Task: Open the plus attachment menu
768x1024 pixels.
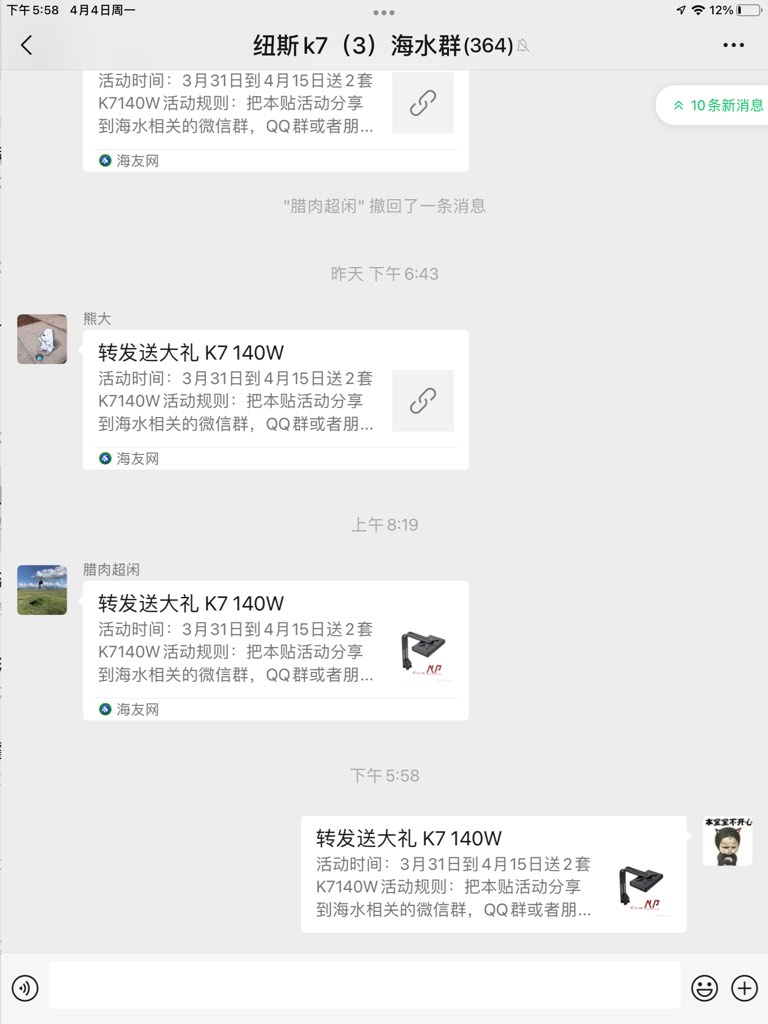Action: point(745,988)
